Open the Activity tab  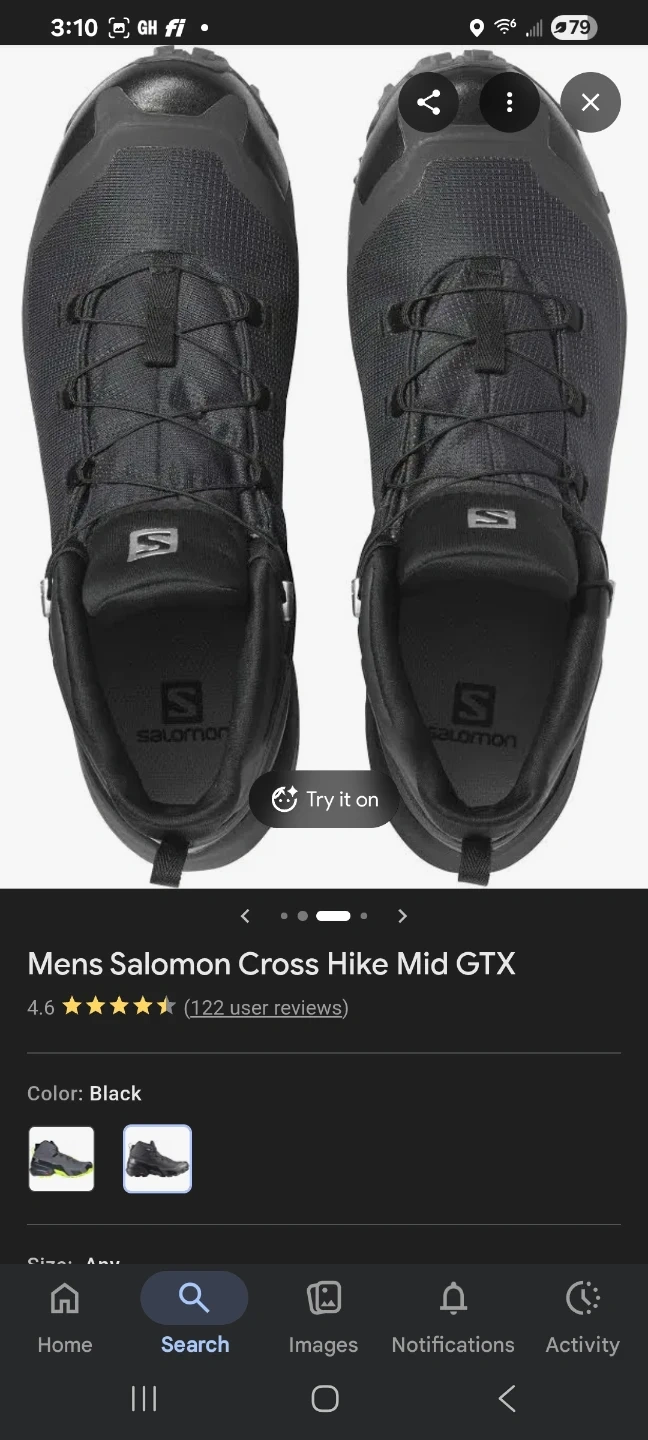coord(582,1318)
